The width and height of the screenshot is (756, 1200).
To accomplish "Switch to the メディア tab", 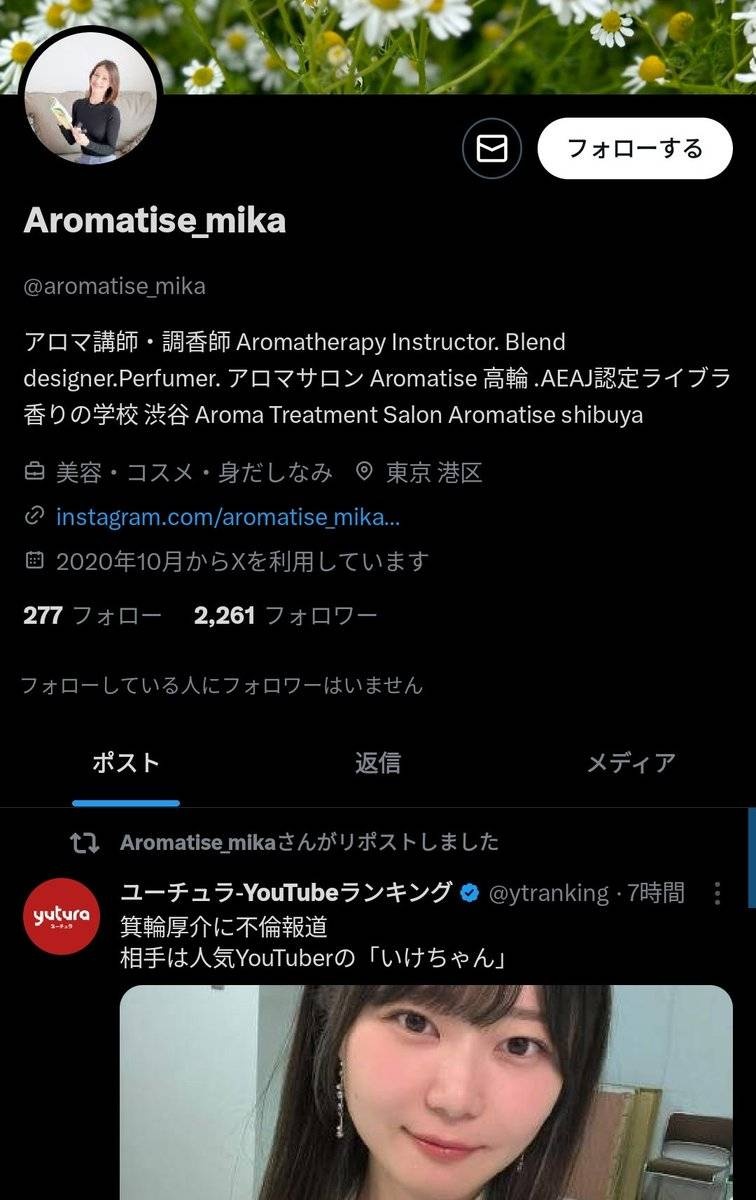I will (630, 763).
